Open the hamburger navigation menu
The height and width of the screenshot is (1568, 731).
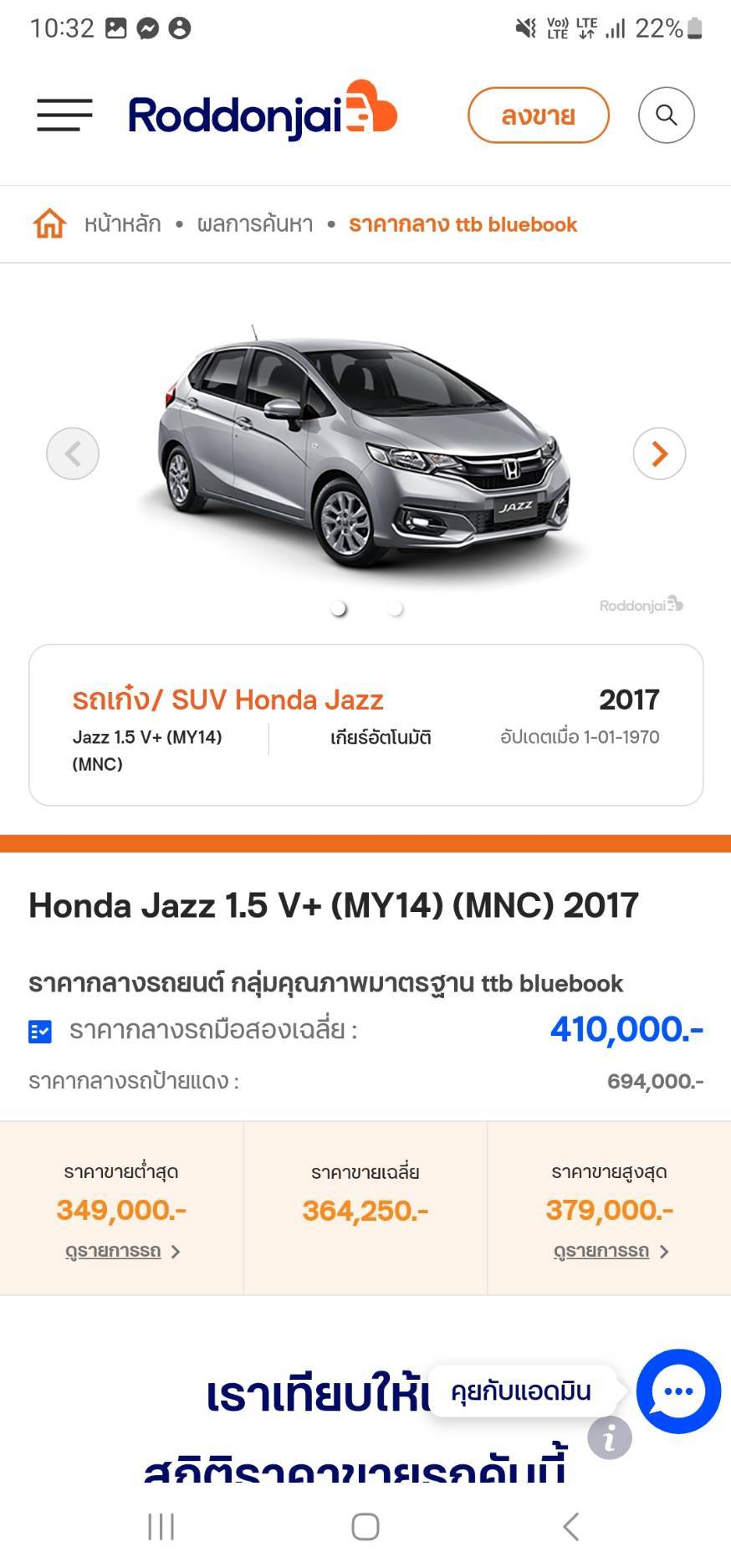coord(64,115)
